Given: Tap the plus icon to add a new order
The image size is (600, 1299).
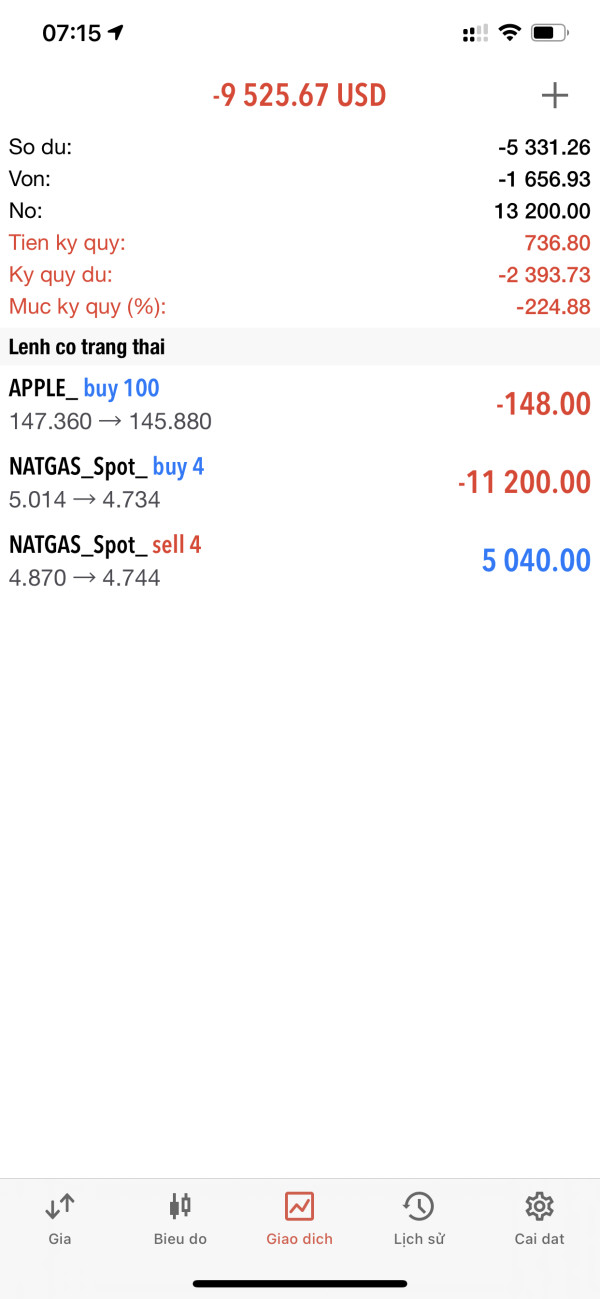Looking at the screenshot, I should (554, 96).
